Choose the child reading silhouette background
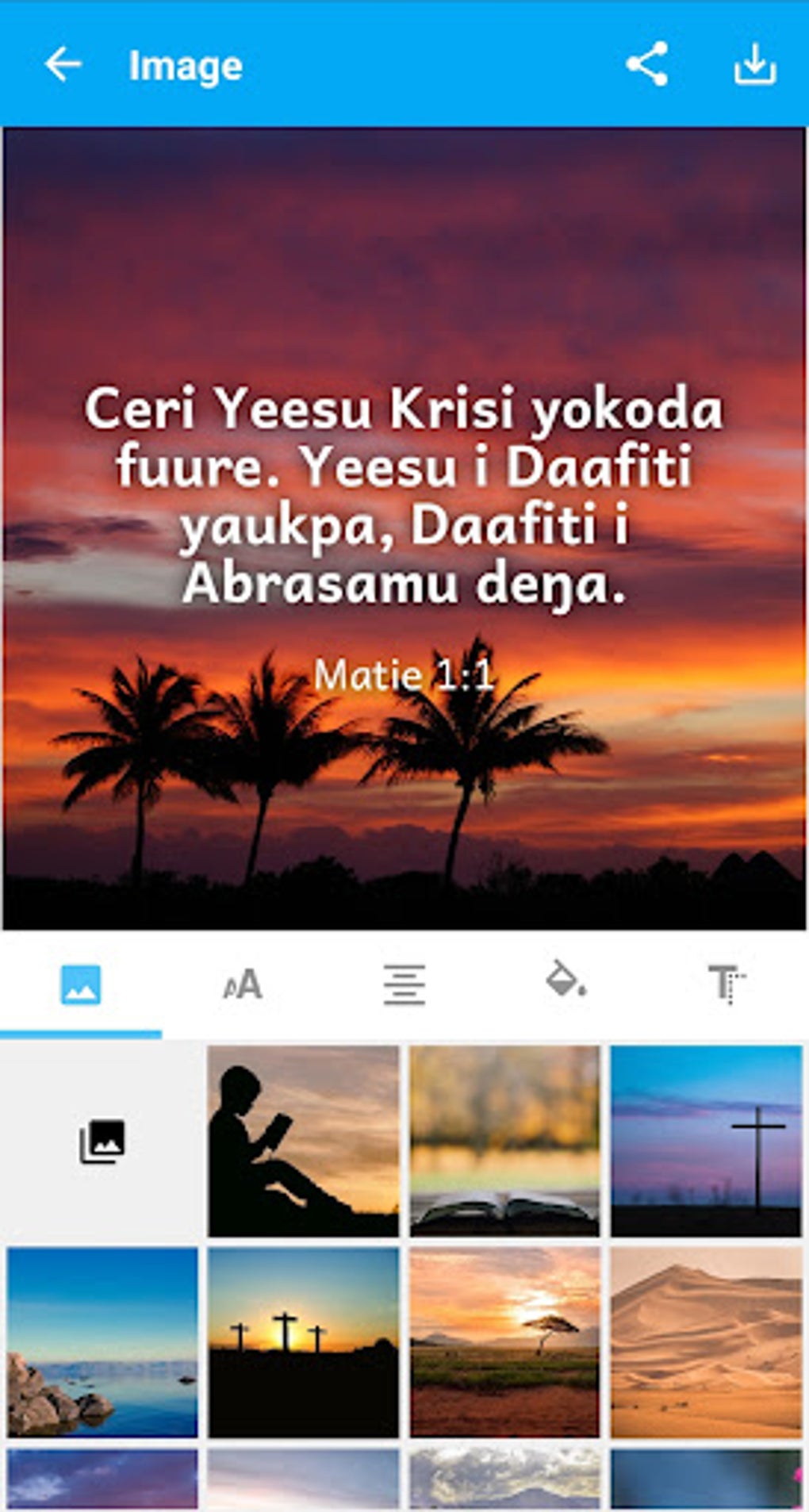Image resolution: width=809 pixels, height=1512 pixels. (x=304, y=1142)
